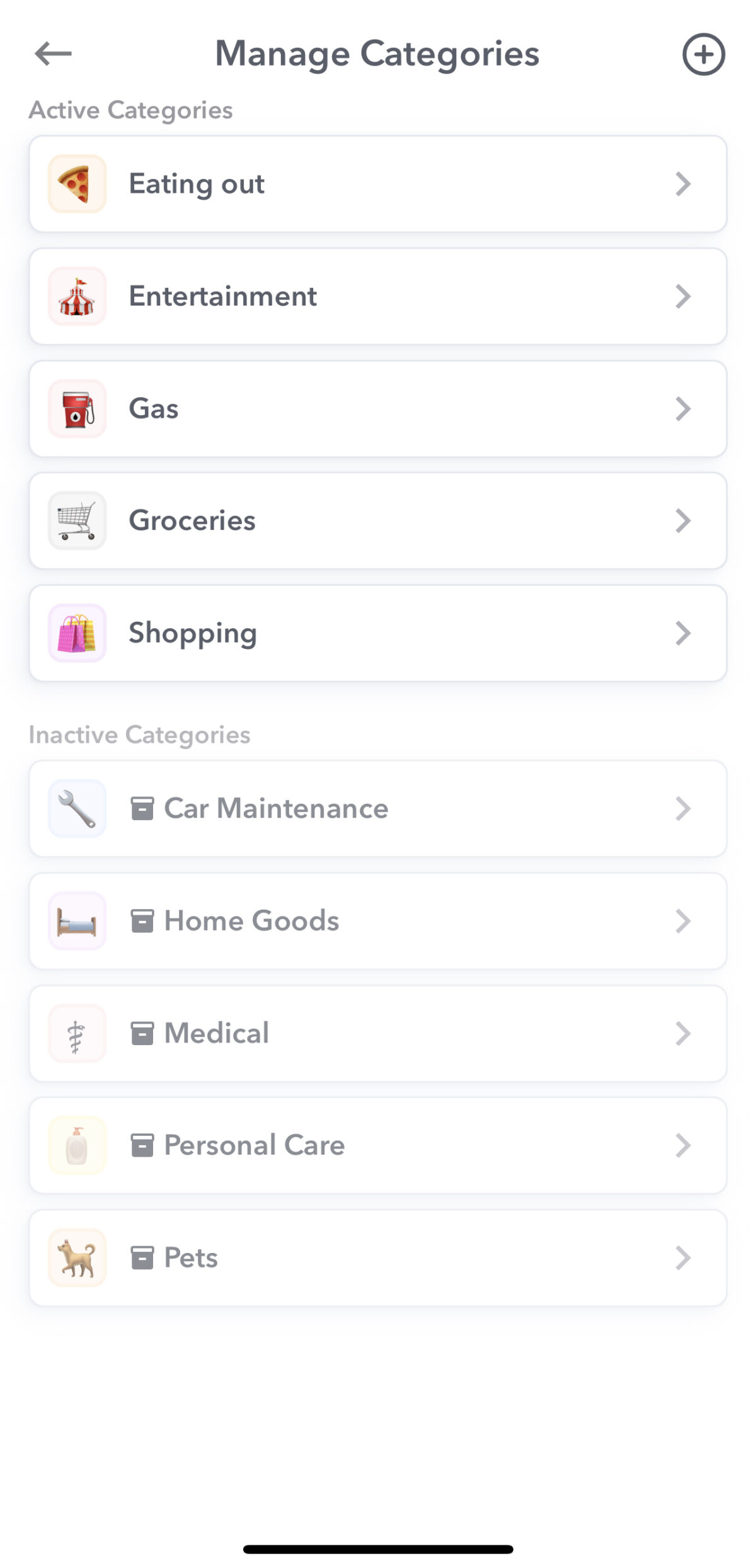Expand Home Goods using its chevron
This screenshot has width=756, height=1568.
[684, 920]
